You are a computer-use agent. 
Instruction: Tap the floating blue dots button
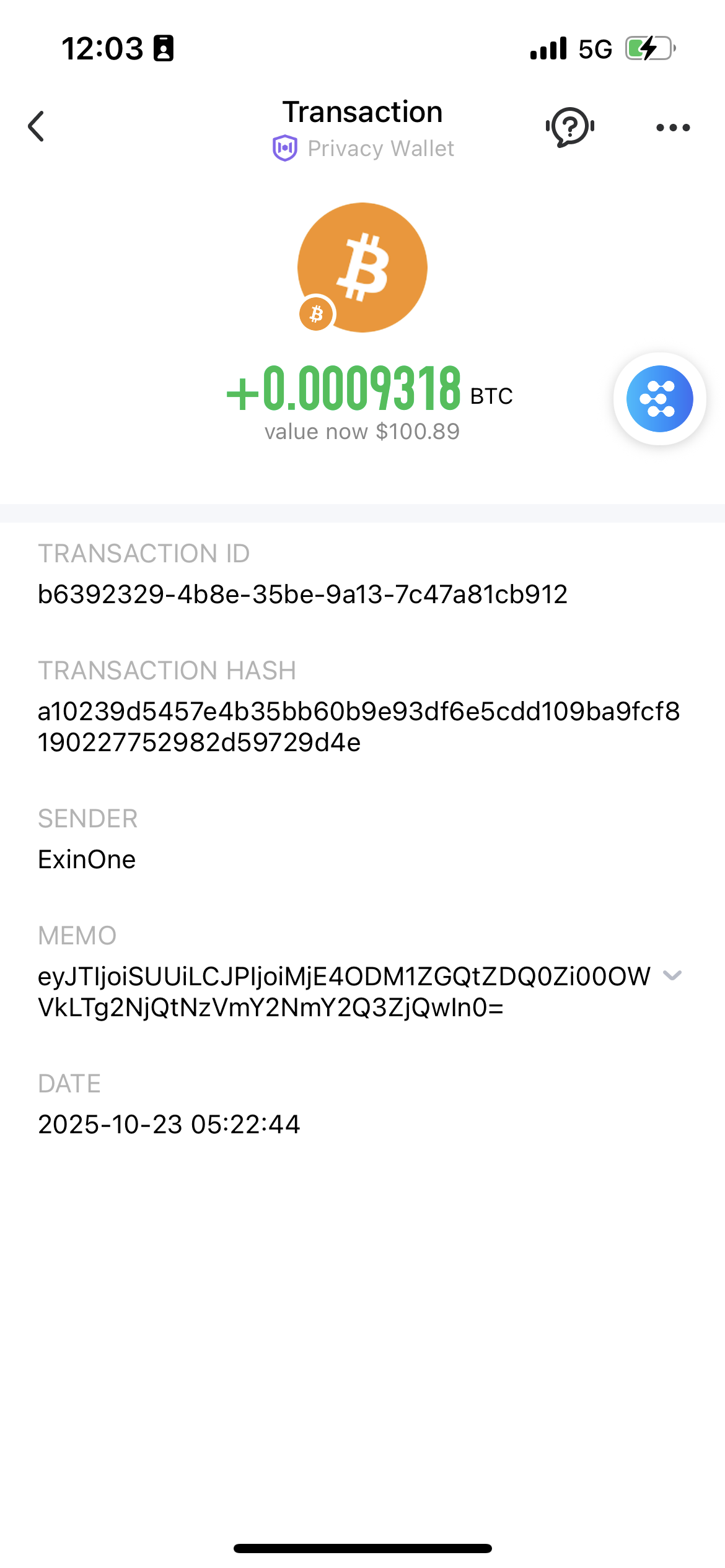pos(659,399)
